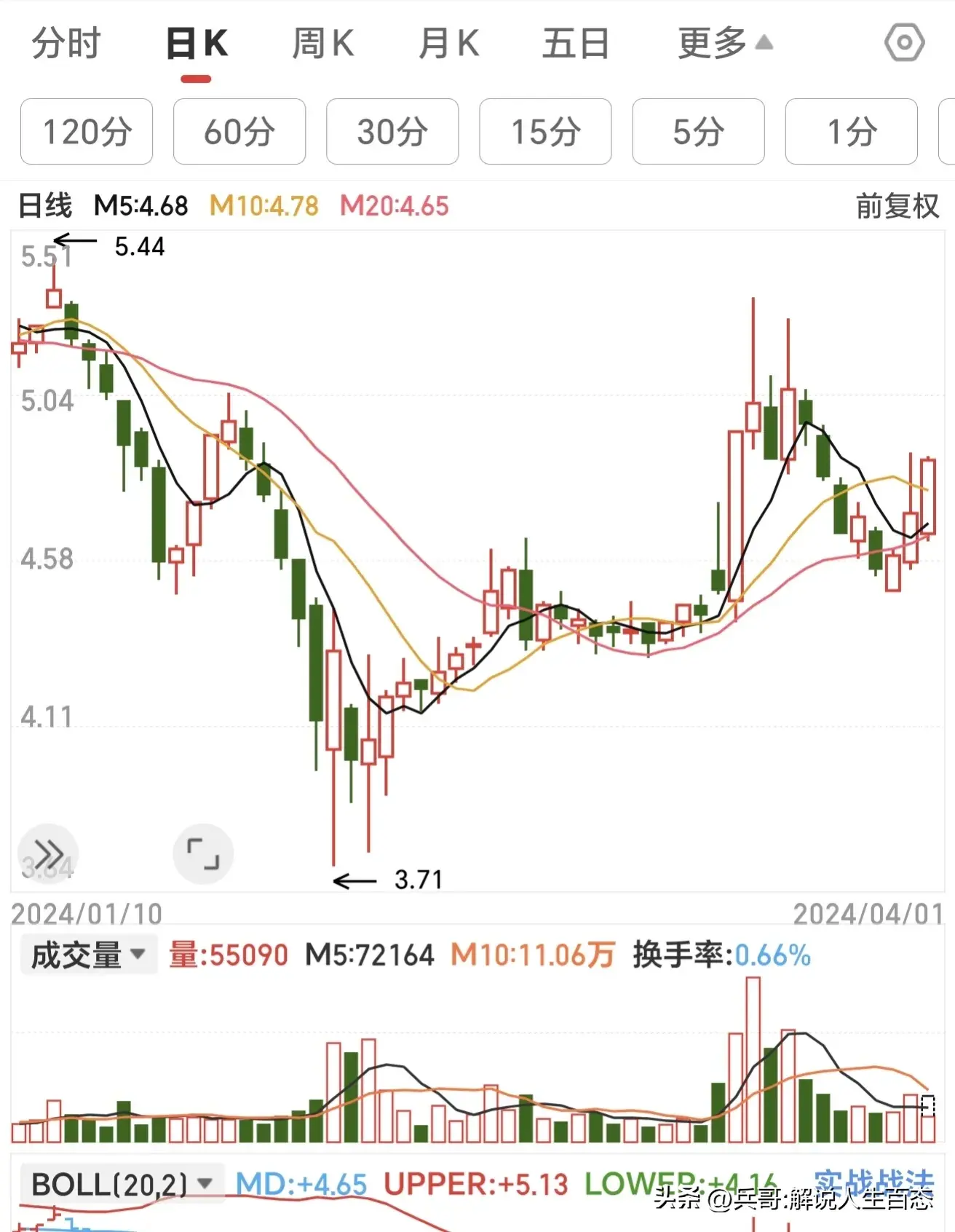Choose the 120分 interval
The width and height of the screenshot is (955, 1232).
click(x=87, y=132)
